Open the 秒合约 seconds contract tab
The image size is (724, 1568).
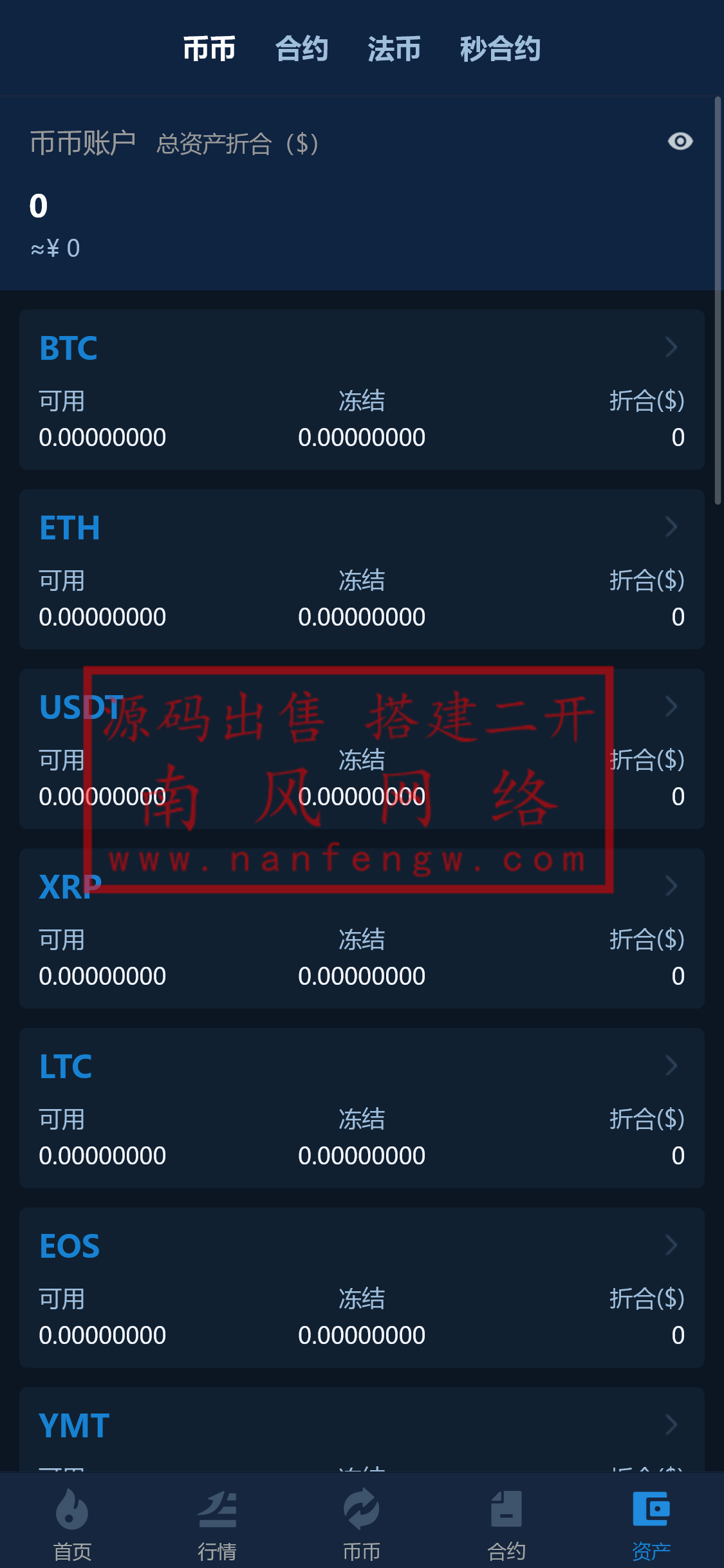click(500, 48)
